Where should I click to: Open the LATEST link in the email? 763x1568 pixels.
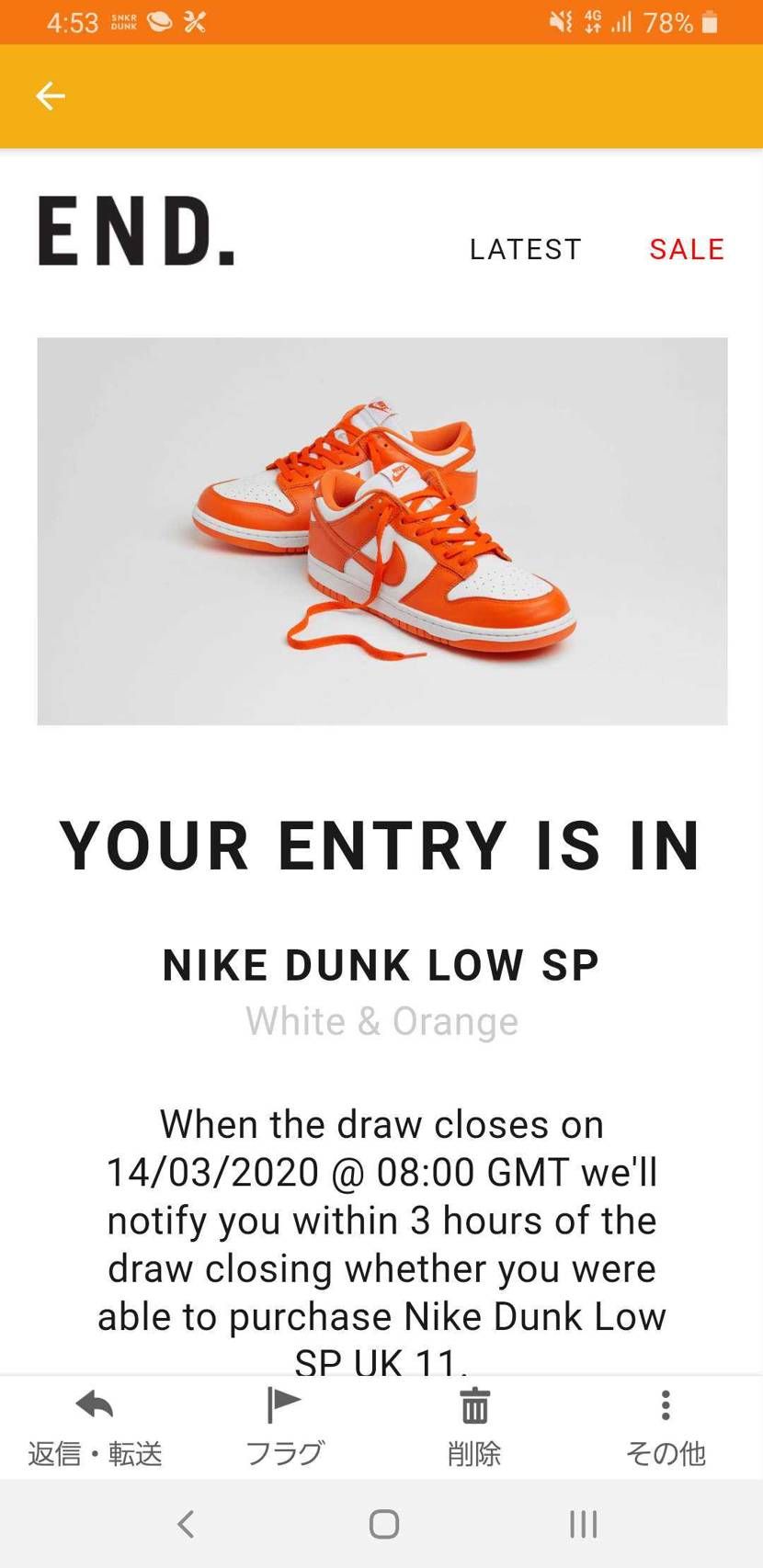(526, 249)
